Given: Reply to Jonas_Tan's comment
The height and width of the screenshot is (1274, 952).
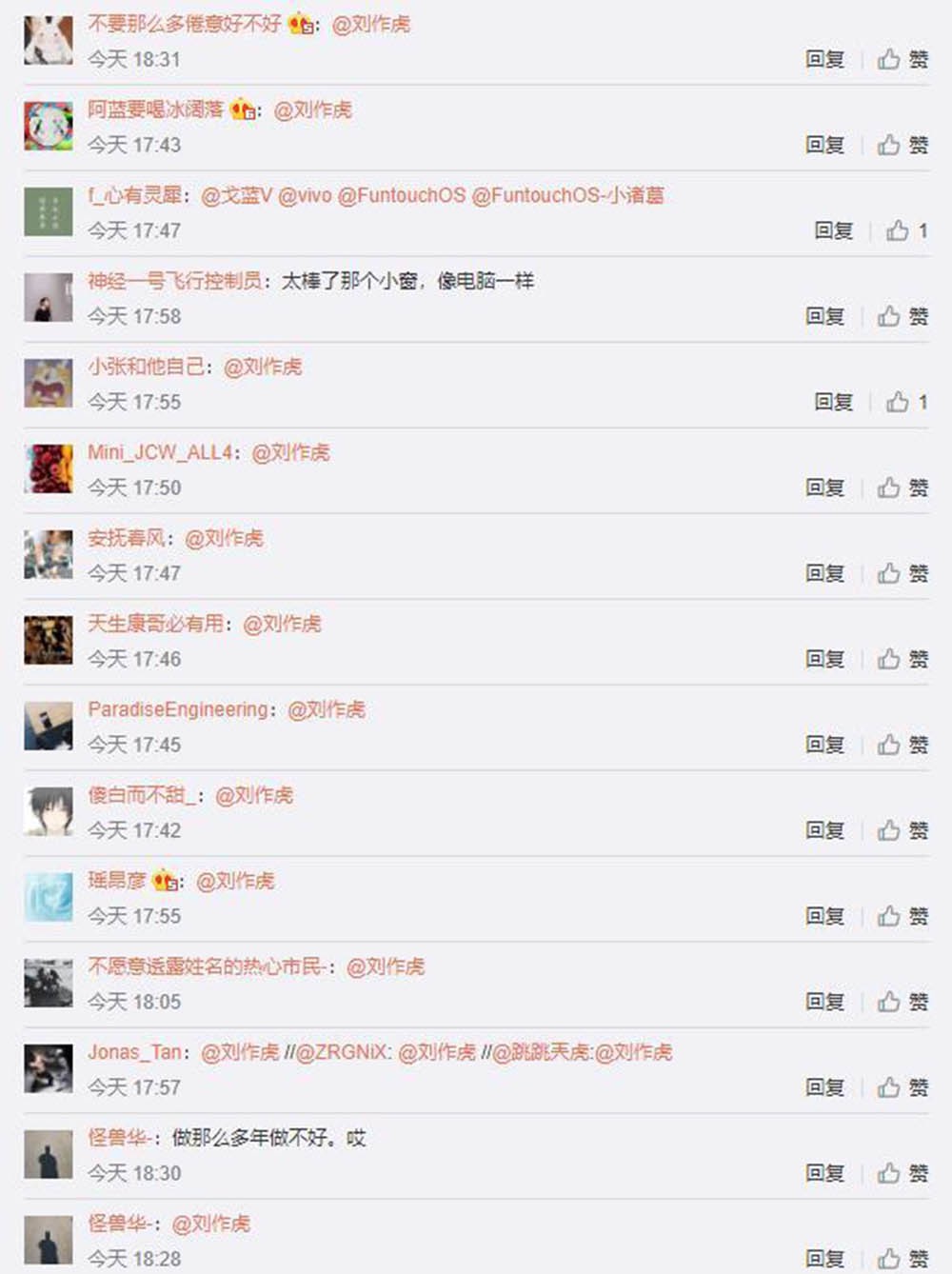Looking at the screenshot, I should [x=824, y=1087].
